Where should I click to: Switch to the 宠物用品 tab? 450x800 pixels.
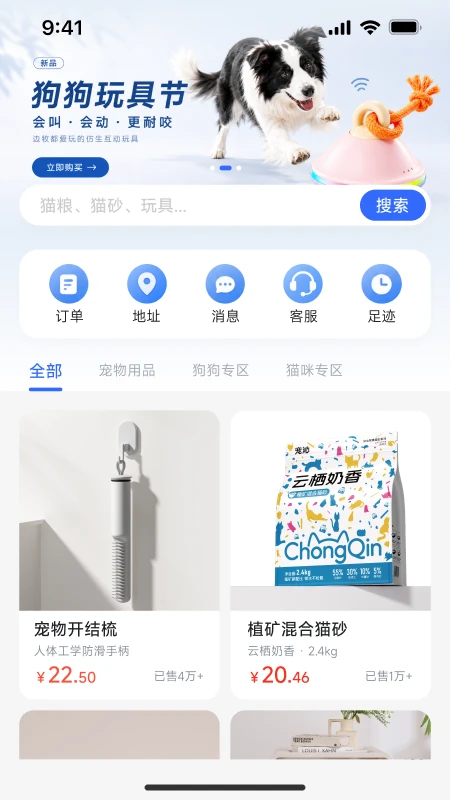click(127, 370)
